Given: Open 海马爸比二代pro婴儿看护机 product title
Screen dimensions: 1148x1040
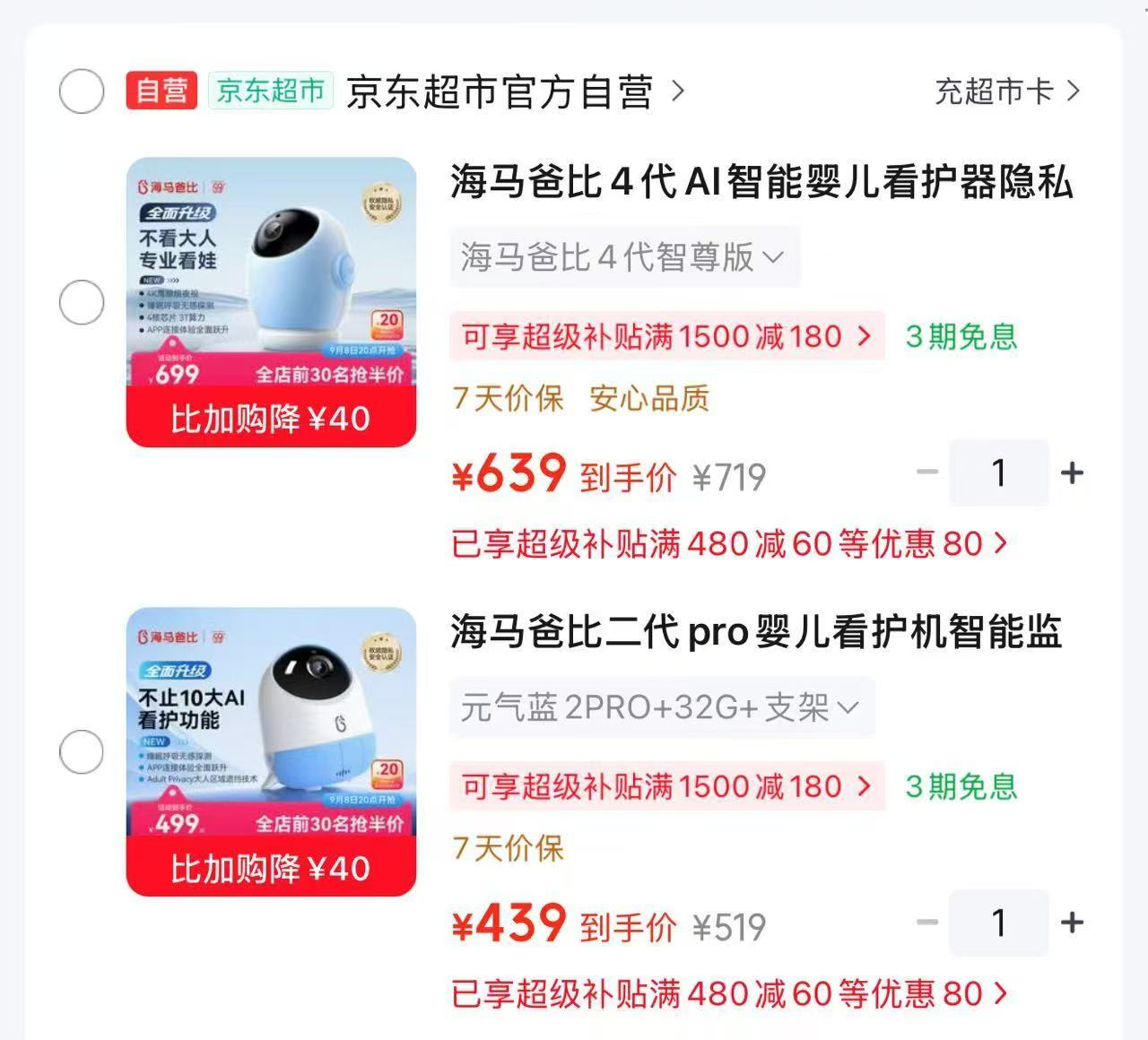Looking at the screenshot, I should click(x=757, y=632).
